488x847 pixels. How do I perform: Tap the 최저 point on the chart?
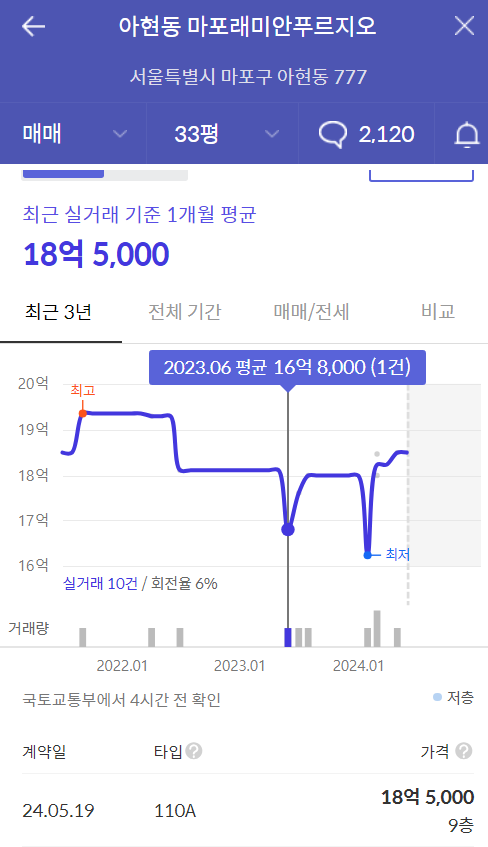(x=367, y=555)
